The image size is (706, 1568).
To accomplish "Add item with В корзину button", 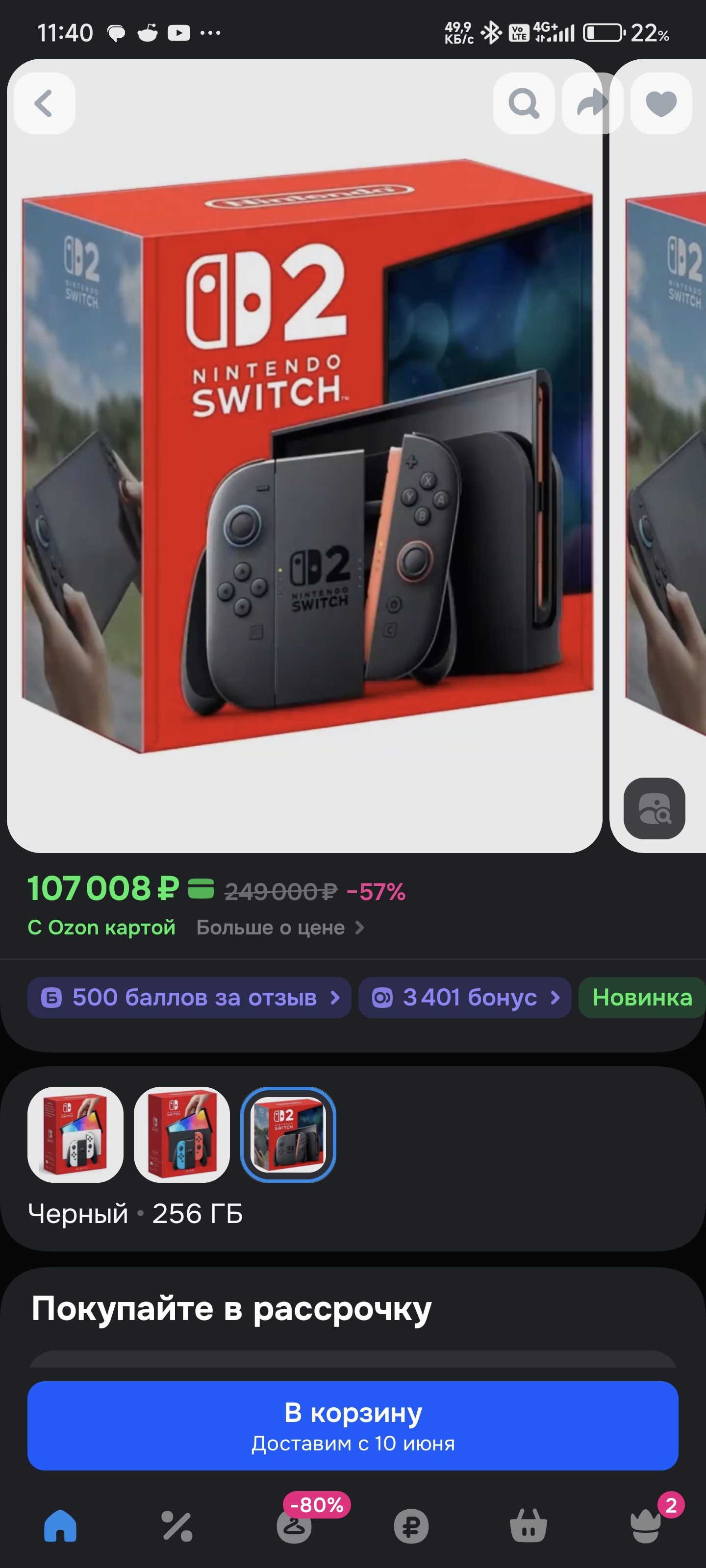I will click(353, 1425).
